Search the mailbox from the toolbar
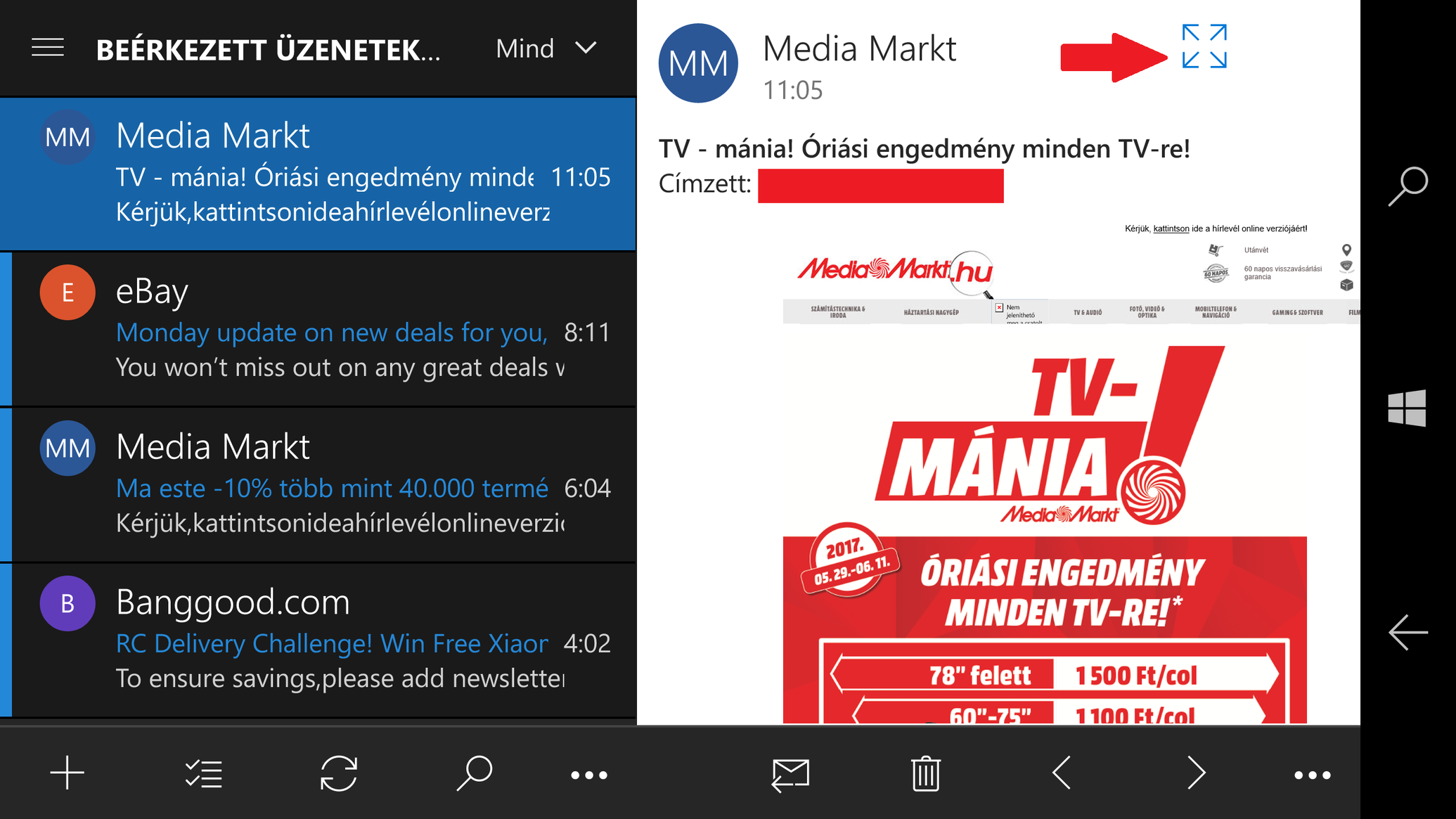 475,773
